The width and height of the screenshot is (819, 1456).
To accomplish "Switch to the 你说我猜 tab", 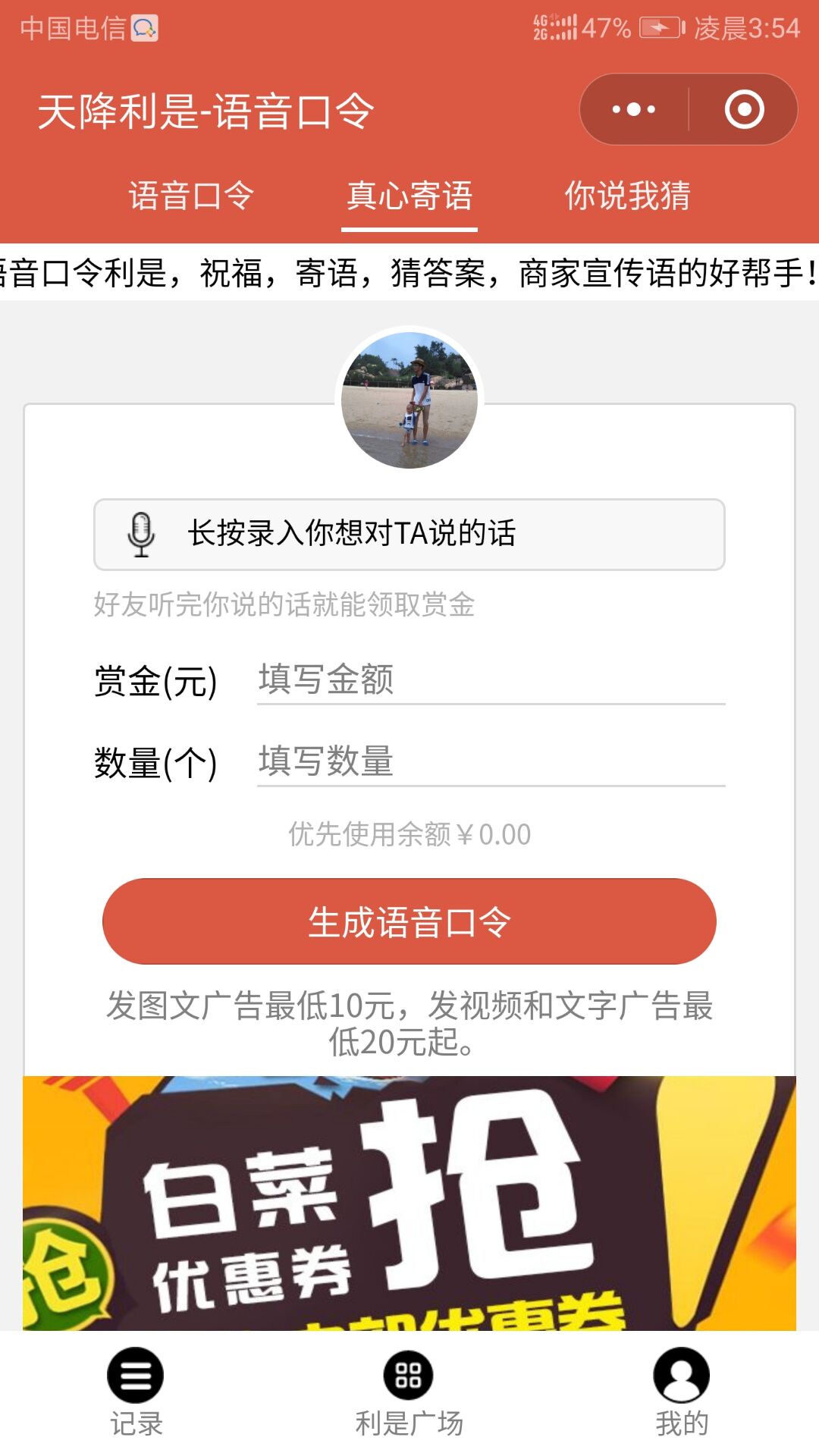I will pyautogui.click(x=628, y=196).
